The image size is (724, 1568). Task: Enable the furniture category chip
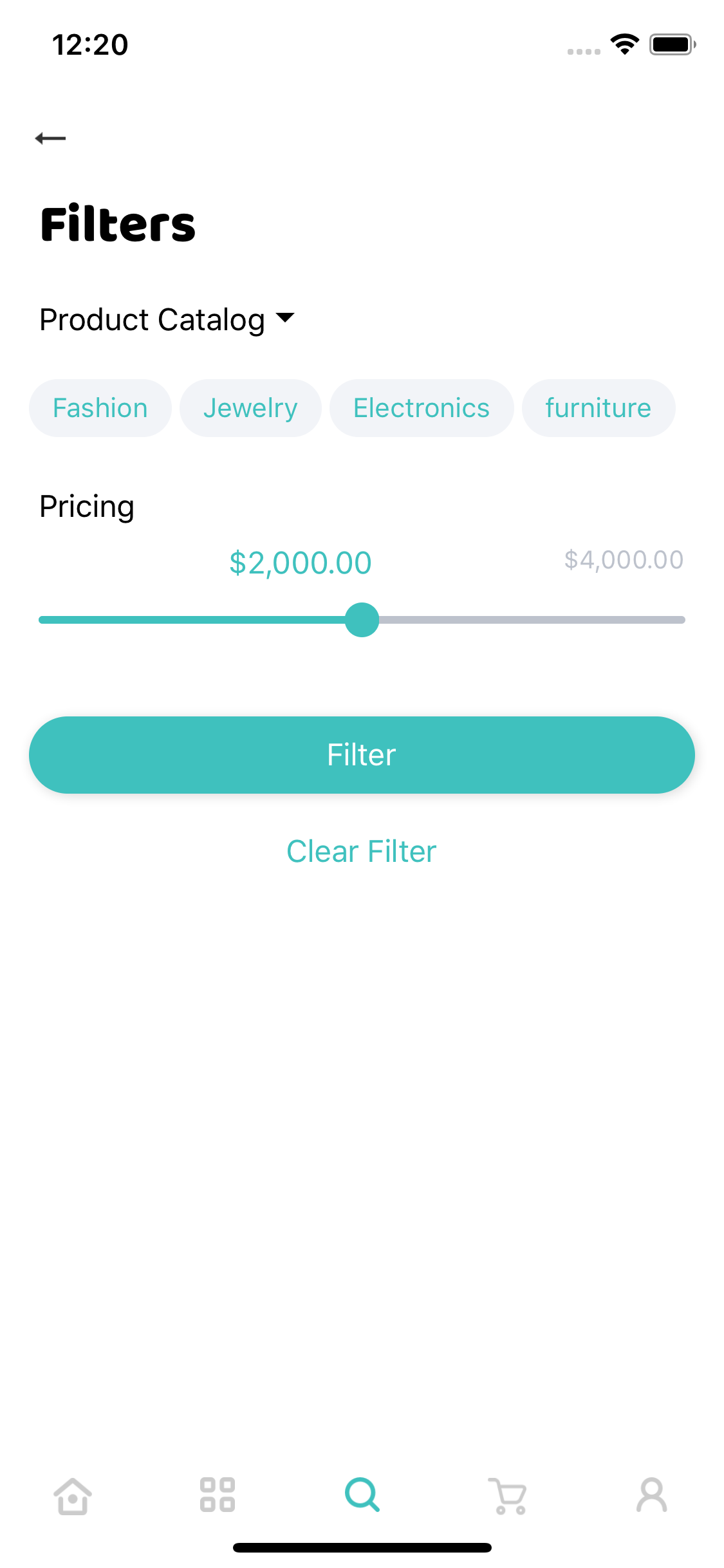(x=598, y=407)
